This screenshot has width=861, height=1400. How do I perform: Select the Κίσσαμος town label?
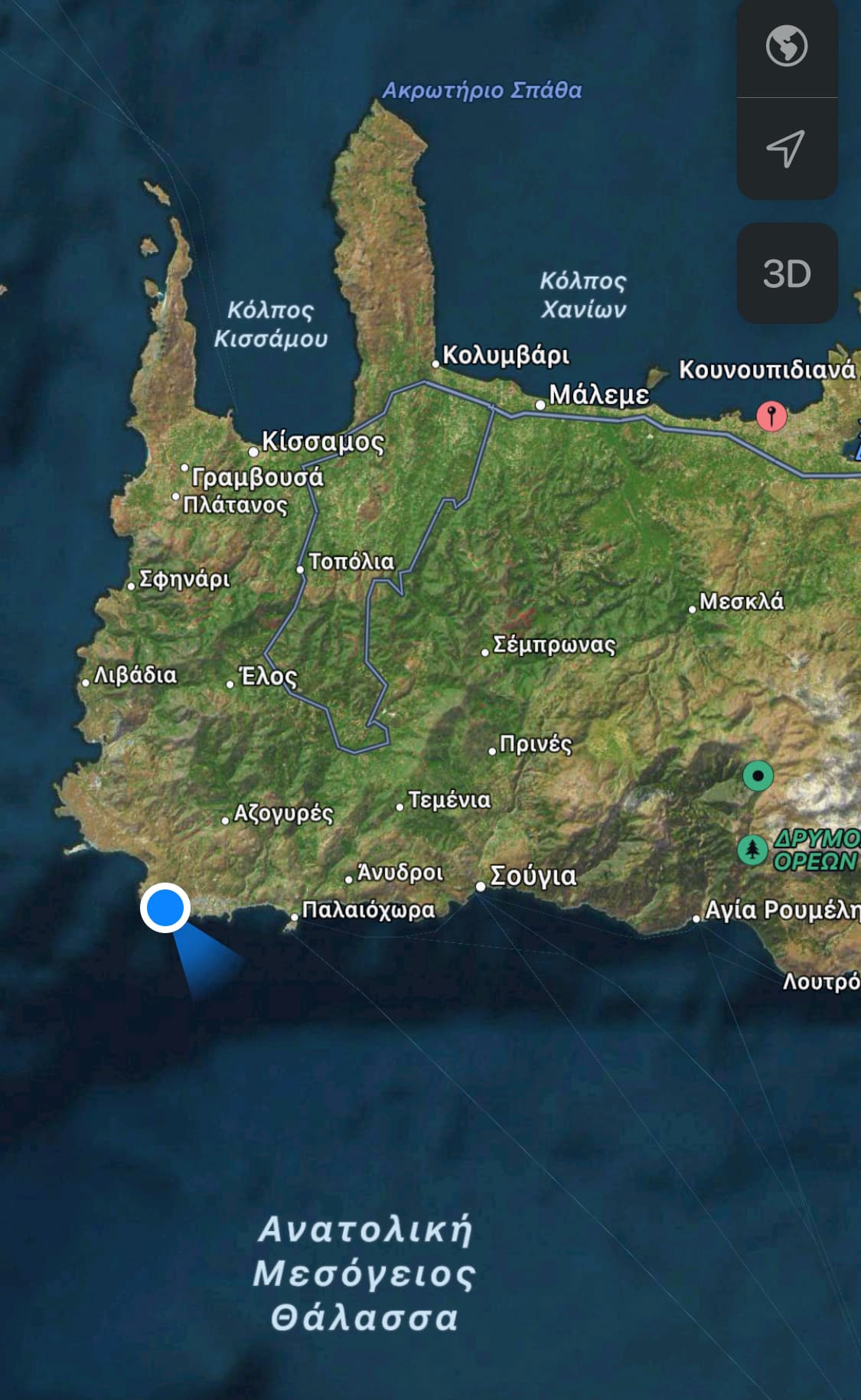pyautogui.click(x=323, y=442)
